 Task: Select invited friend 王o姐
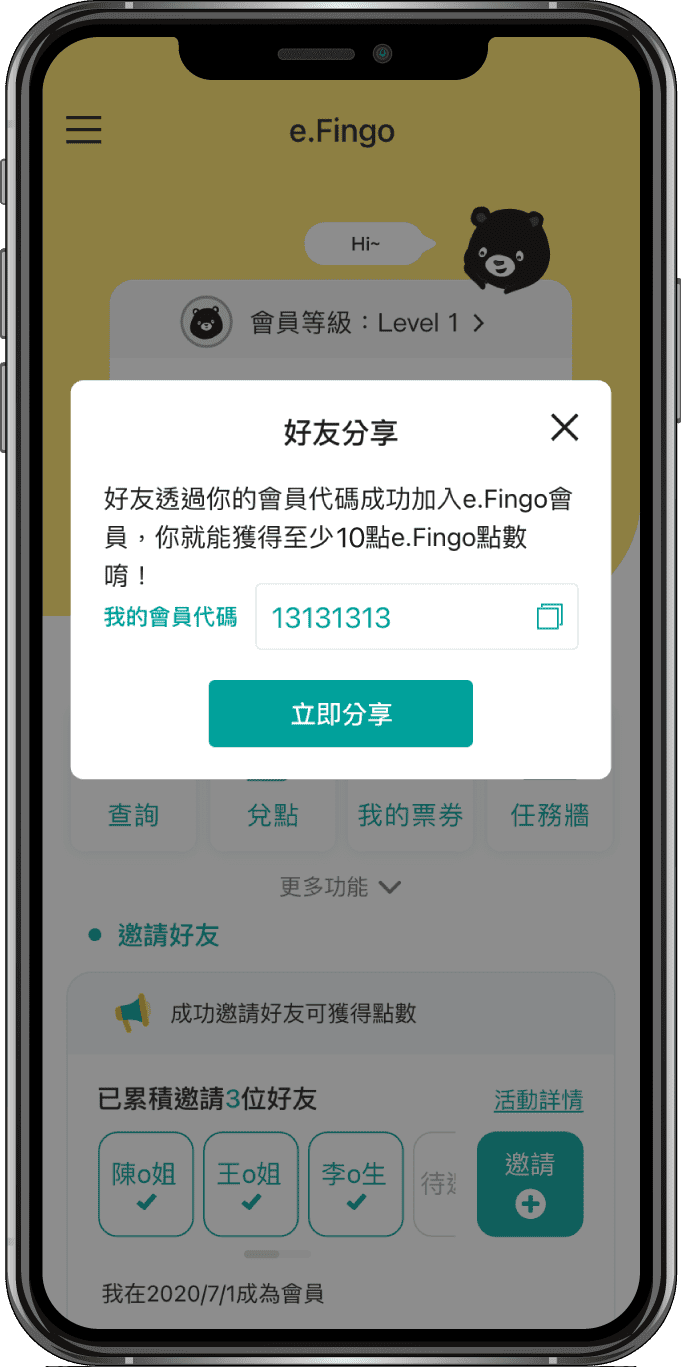pyautogui.click(x=250, y=1184)
